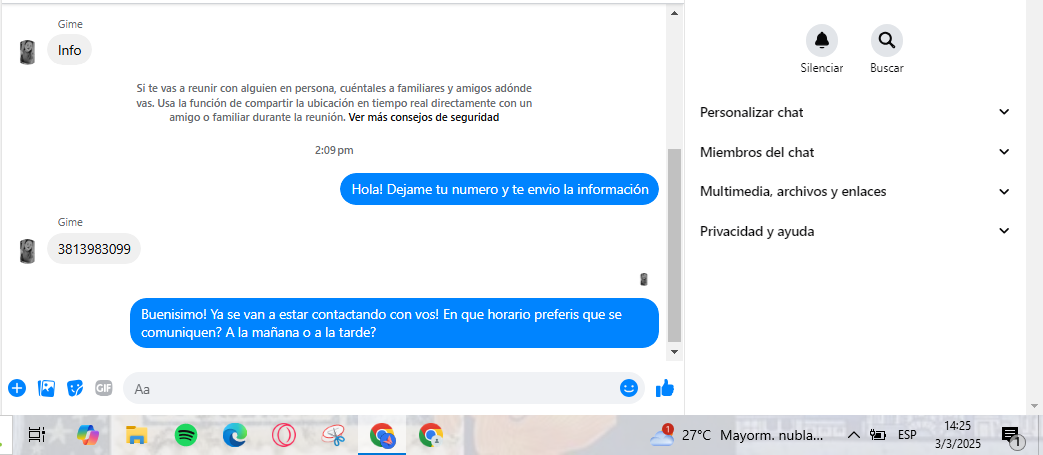Search in conversation with Buscar
The height and width of the screenshot is (455, 1043).
(886, 41)
